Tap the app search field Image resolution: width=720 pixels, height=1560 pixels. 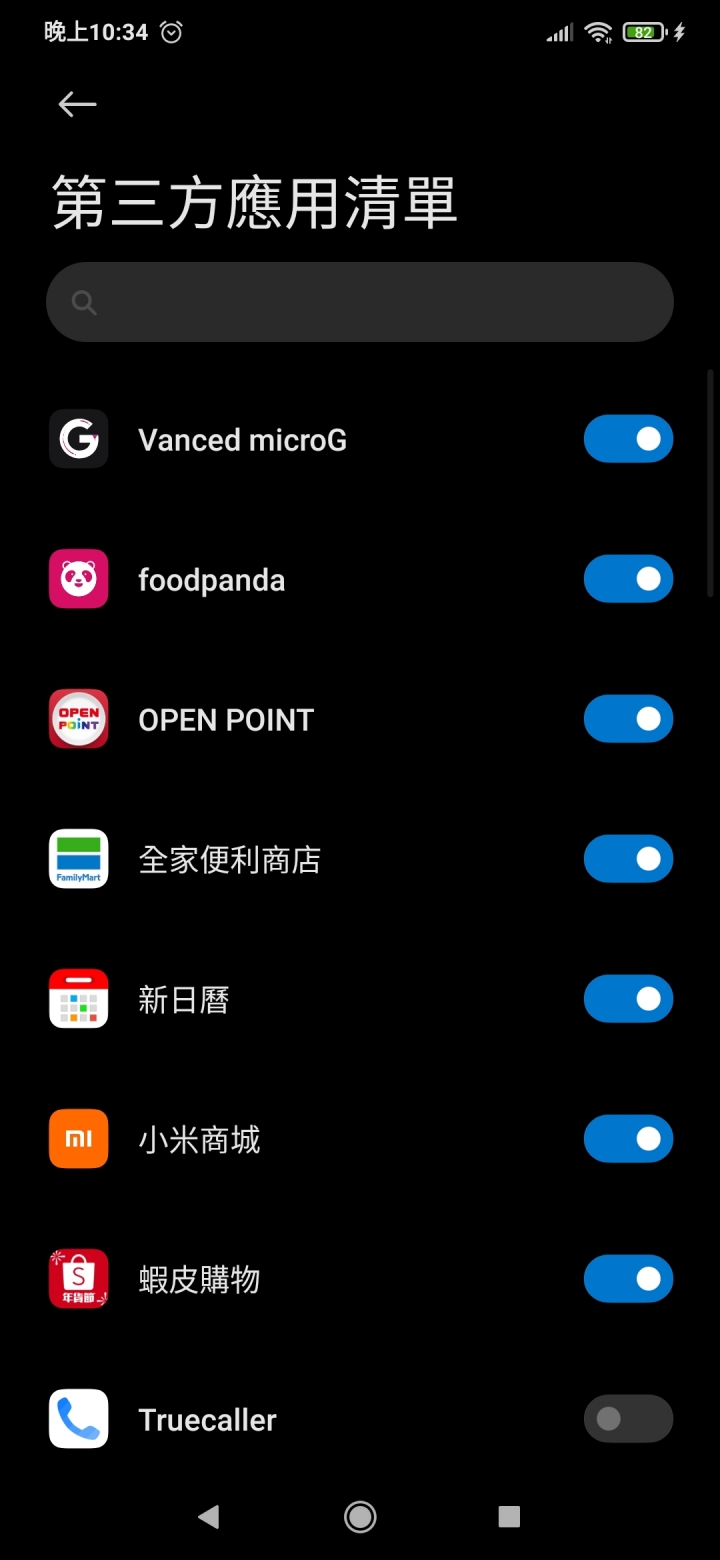click(360, 302)
